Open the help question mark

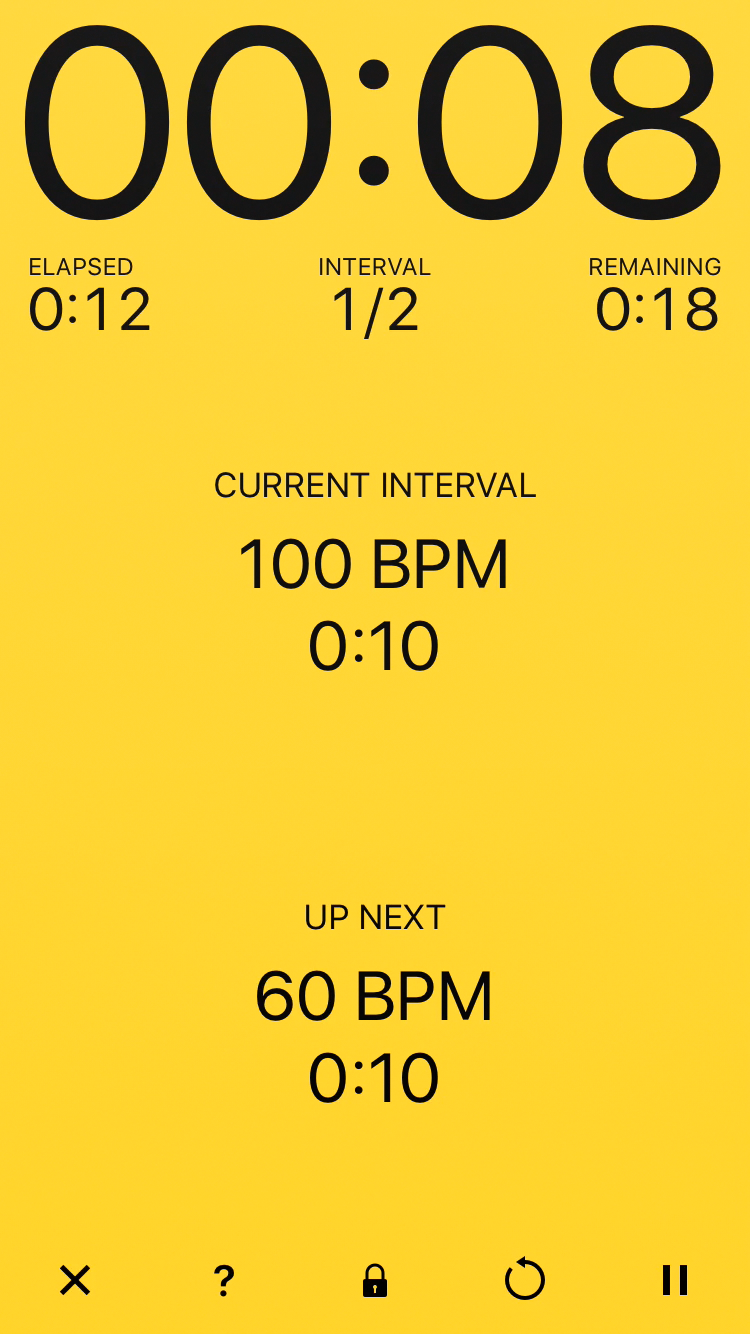224,1280
